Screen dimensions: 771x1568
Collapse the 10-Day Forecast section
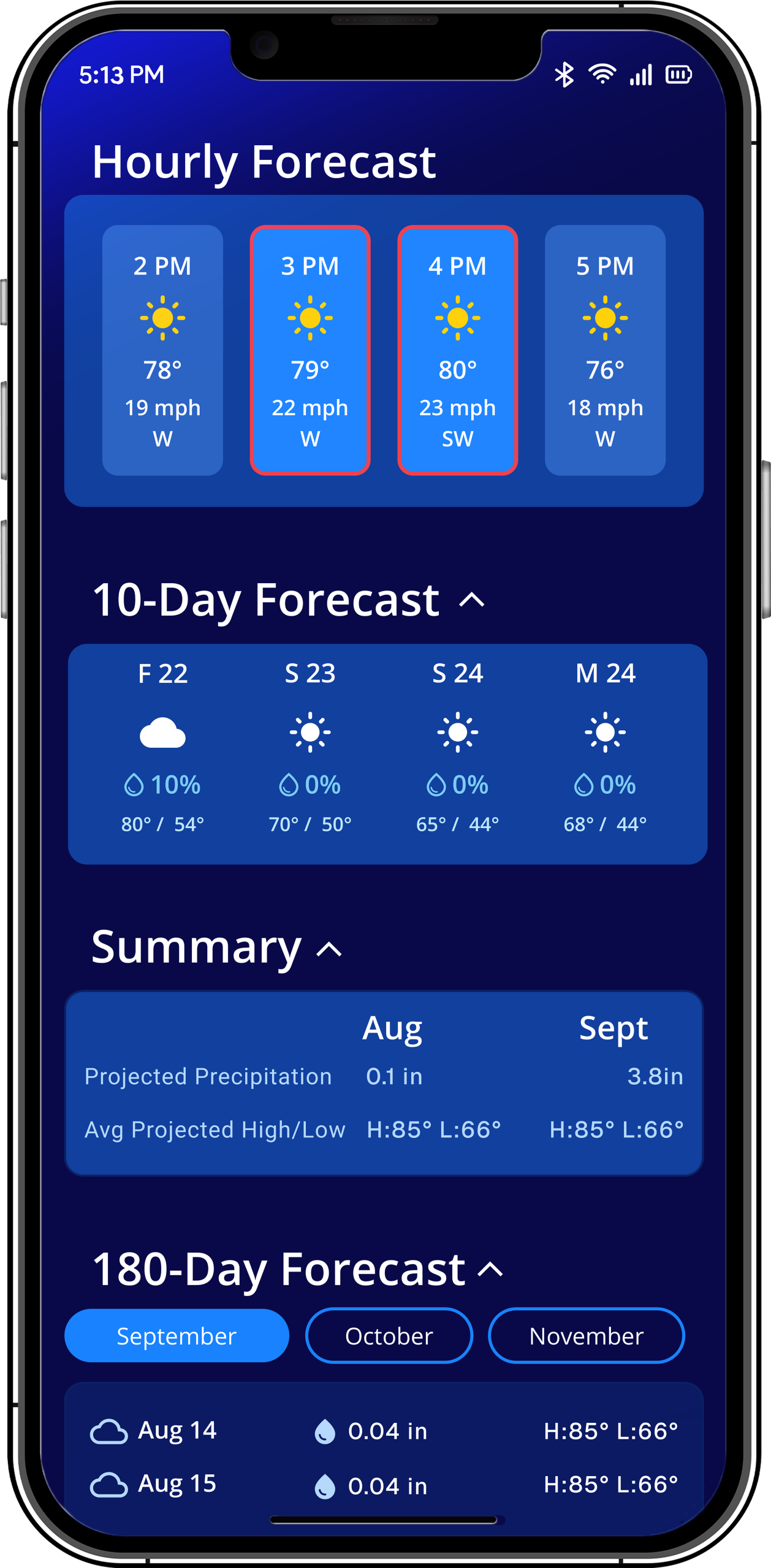pyautogui.click(x=472, y=601)
